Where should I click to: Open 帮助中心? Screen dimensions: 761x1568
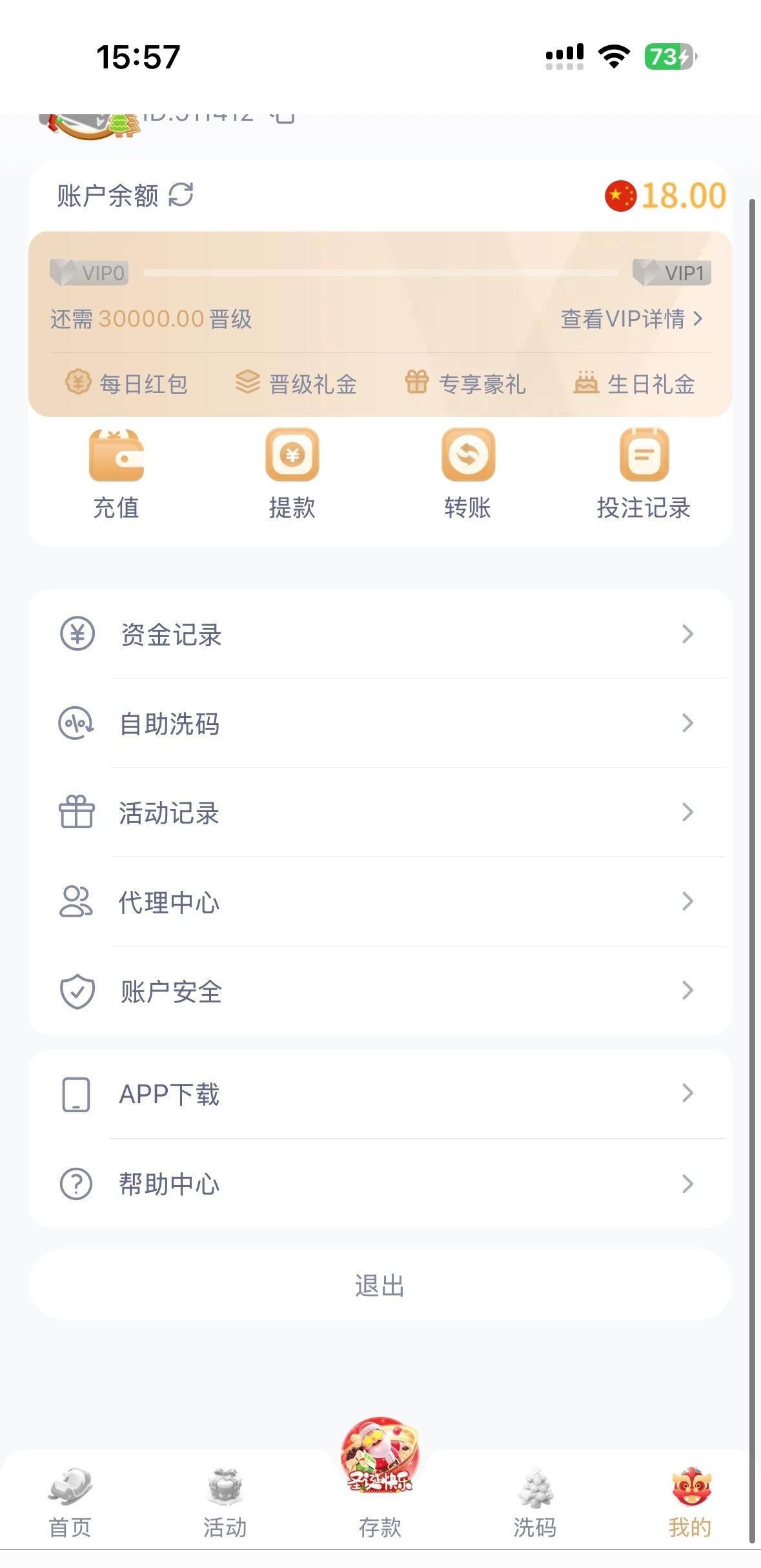[380, 1184]
